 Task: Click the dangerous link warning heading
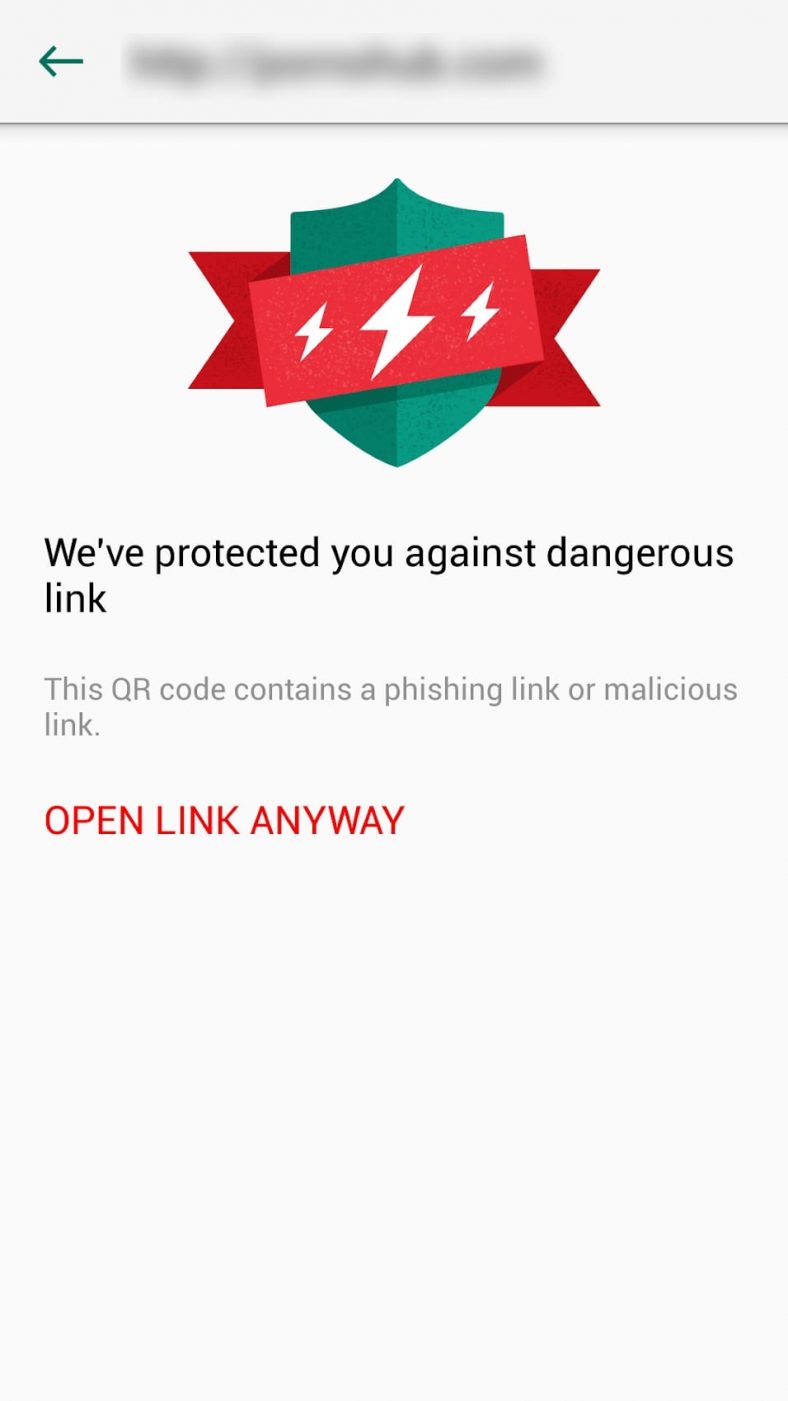(x=388, y=574)
